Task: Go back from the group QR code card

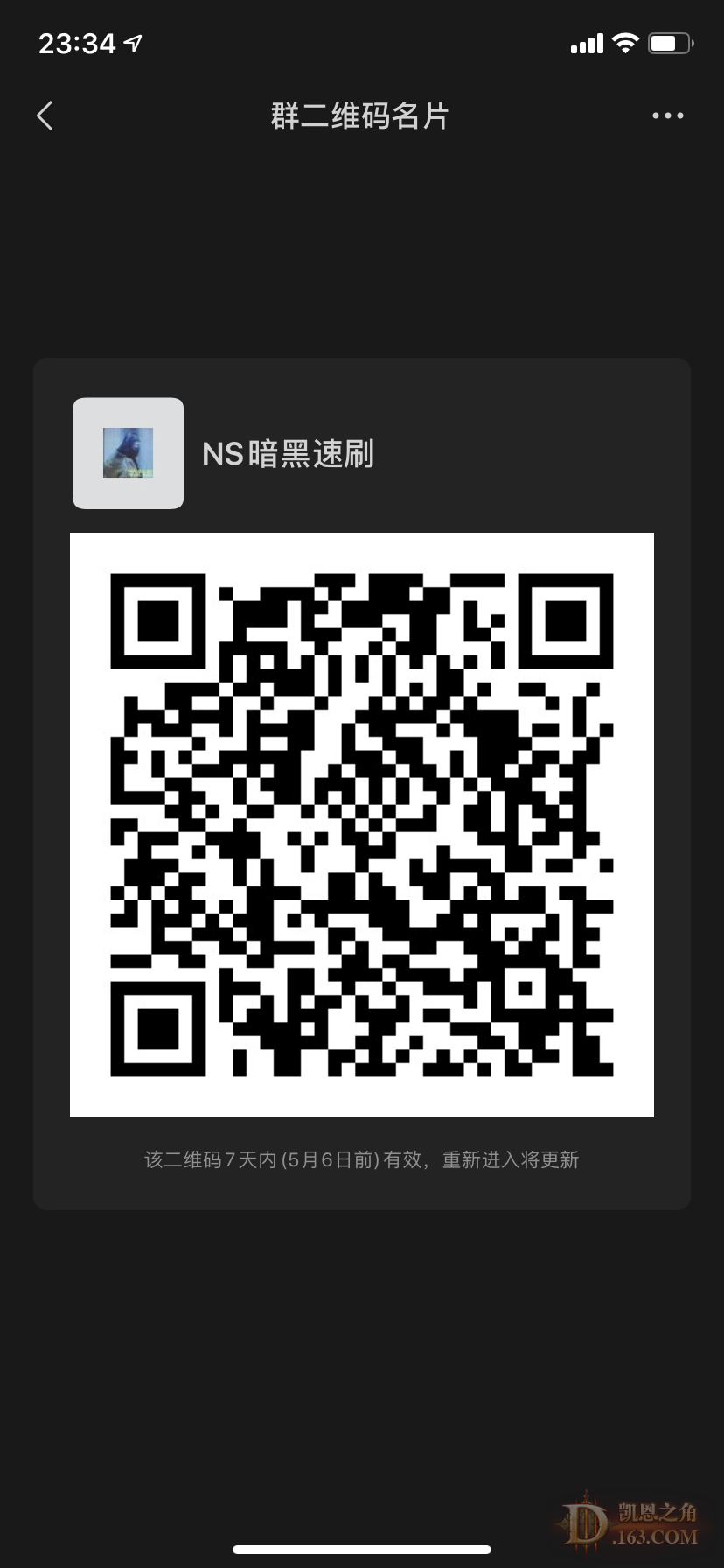Action: 45,115
